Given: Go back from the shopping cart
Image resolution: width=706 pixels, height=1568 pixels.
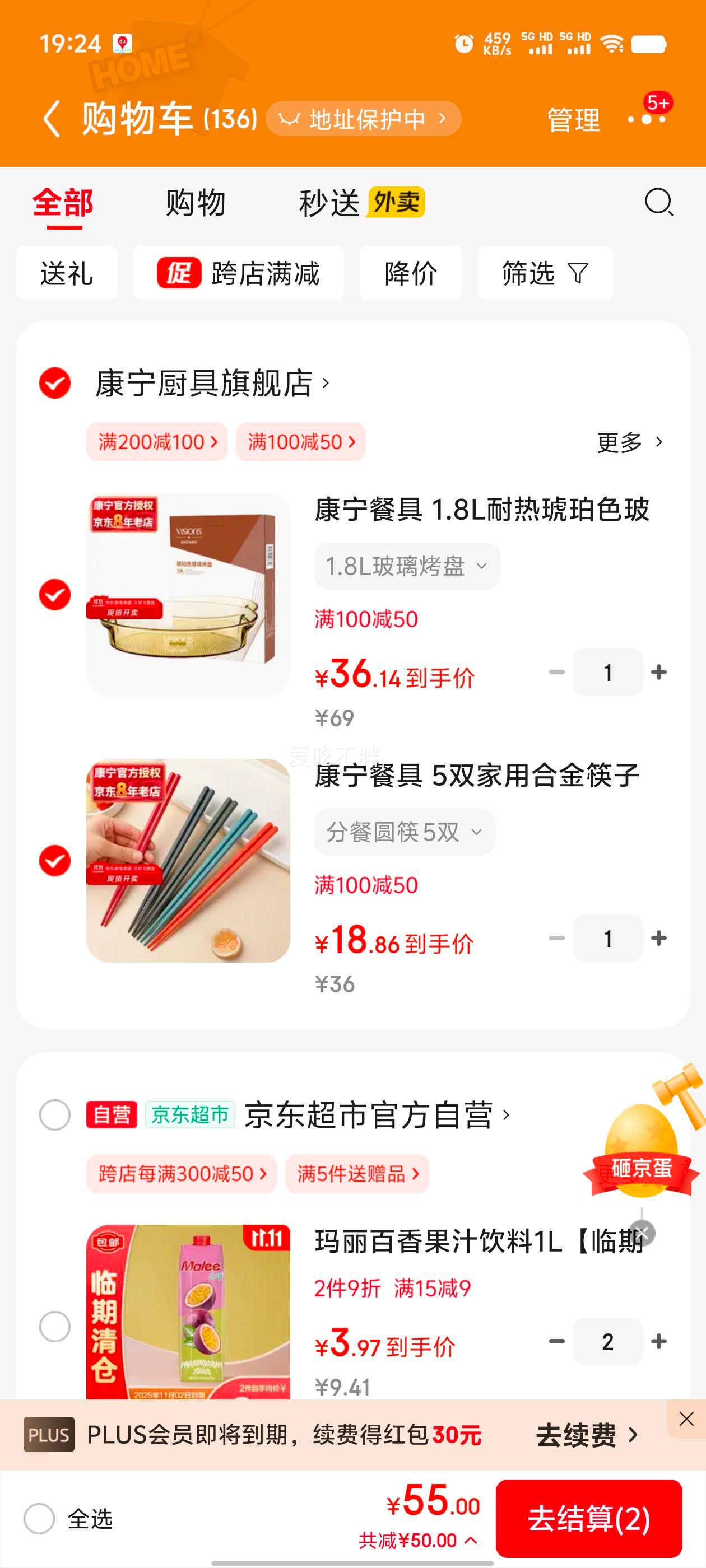Looking at the screenshot, I should (x=52, y=119).
